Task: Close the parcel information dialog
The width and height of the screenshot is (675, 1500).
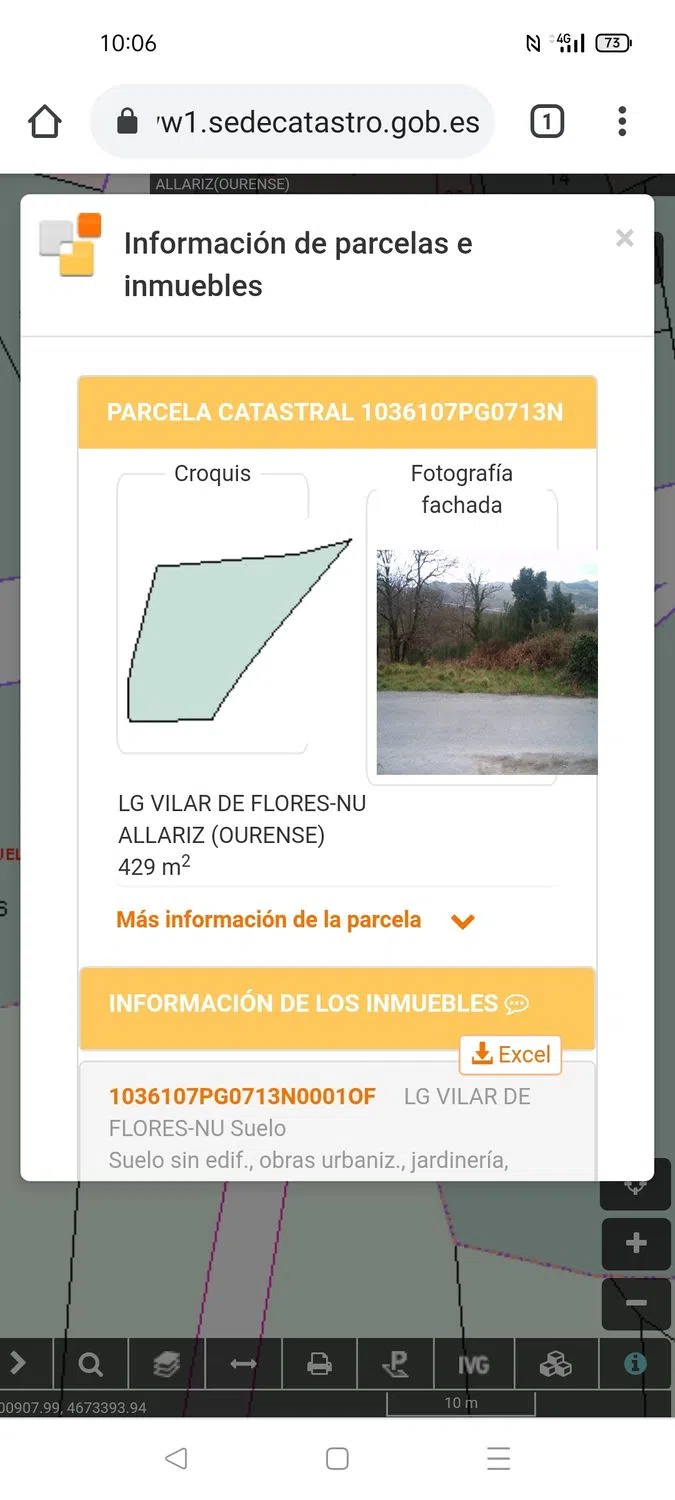Action: [625, 238]
